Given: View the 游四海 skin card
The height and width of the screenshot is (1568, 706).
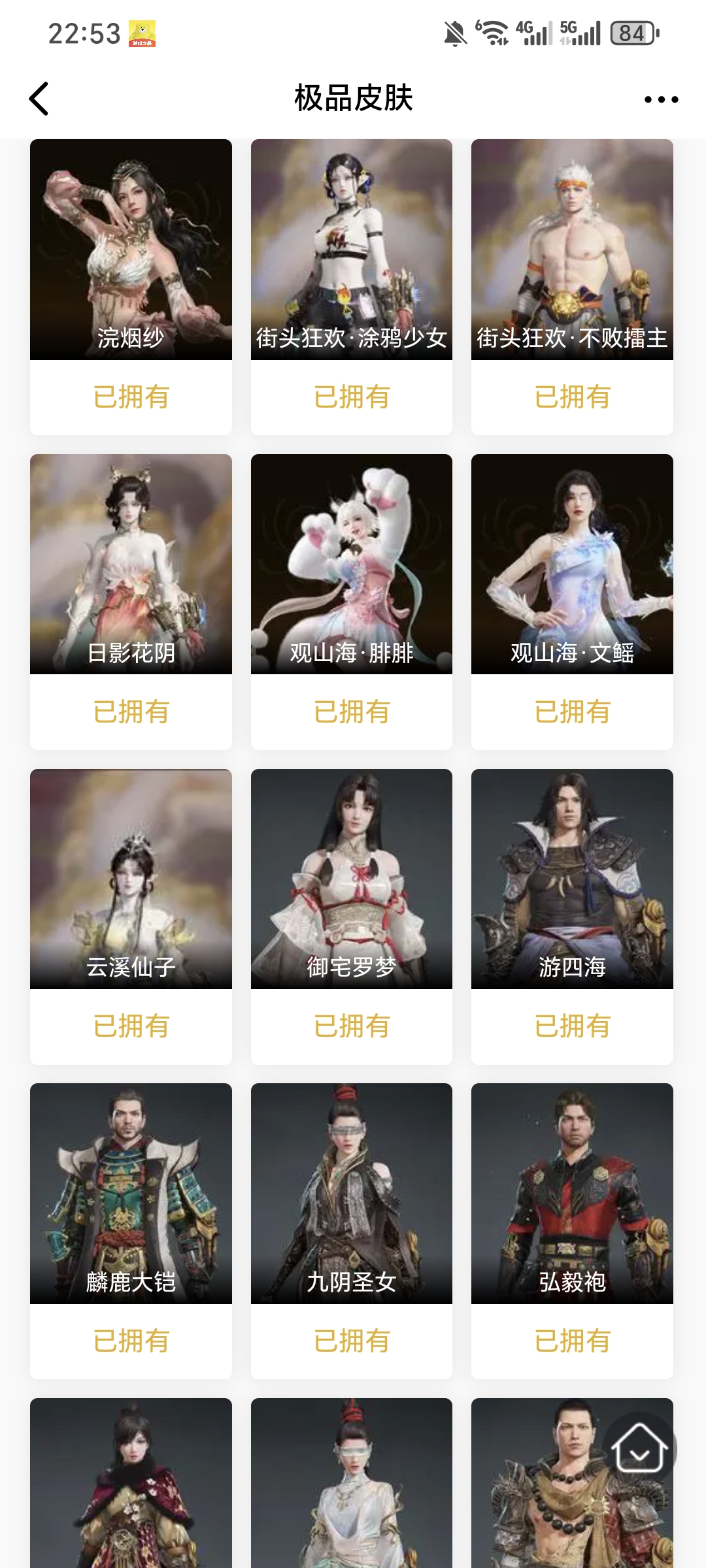Looking at the screenshot, I should (x=572, y=879).
